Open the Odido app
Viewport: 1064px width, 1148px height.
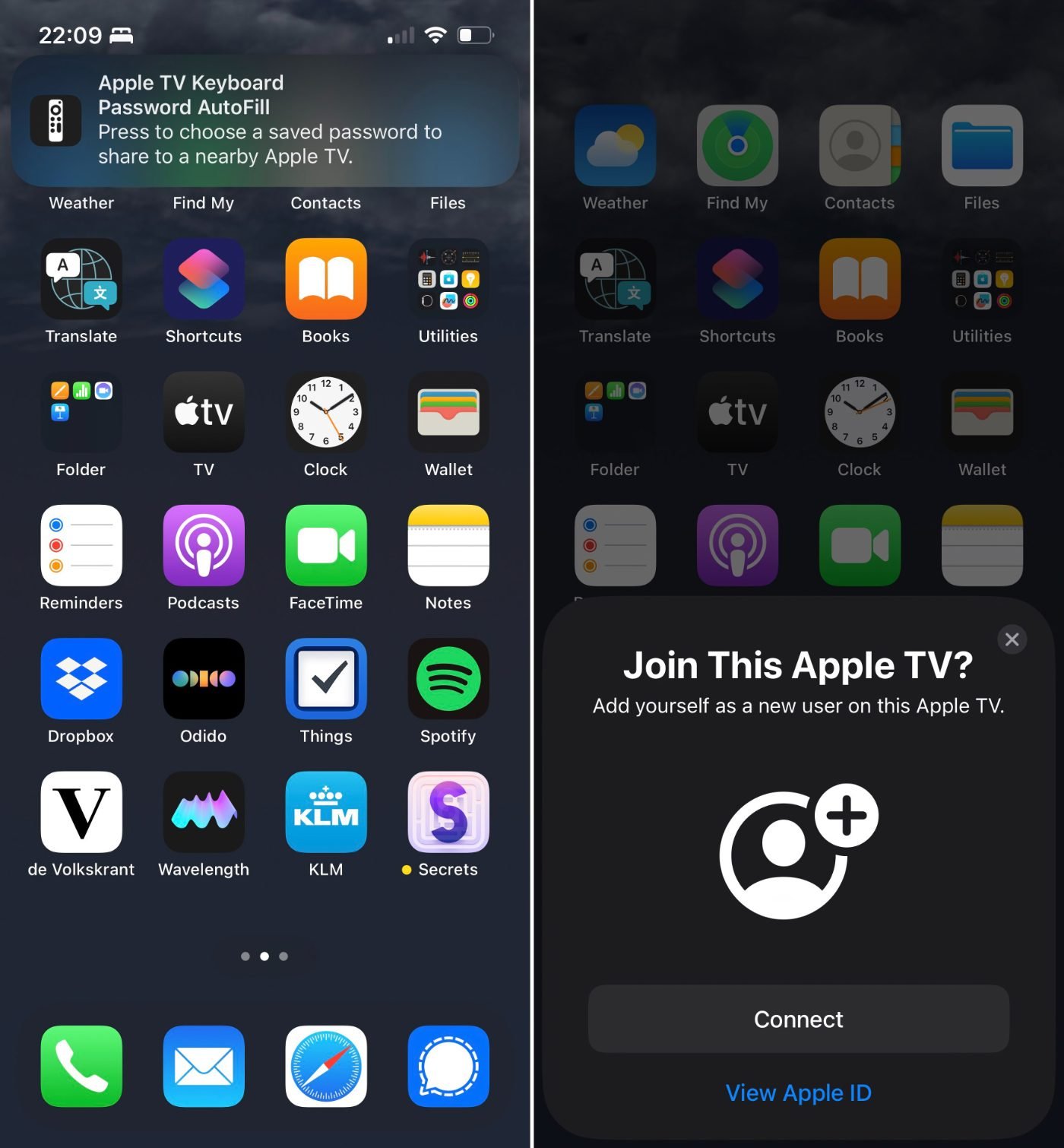coord(204,679)
